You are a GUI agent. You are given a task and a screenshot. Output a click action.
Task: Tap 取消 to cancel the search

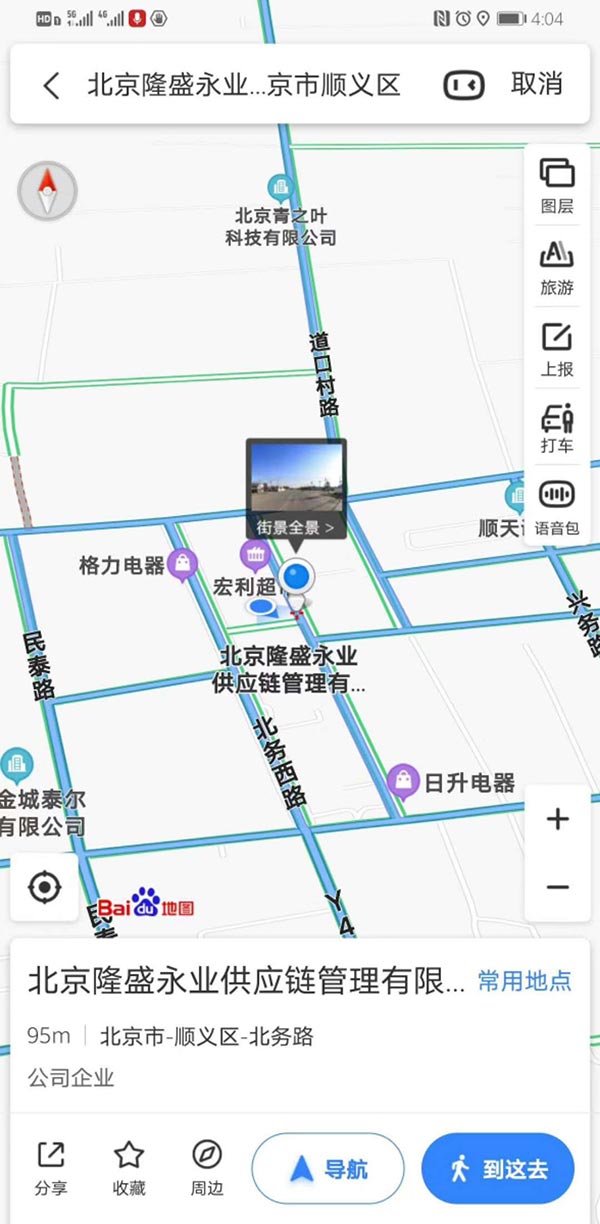(537, 85)
